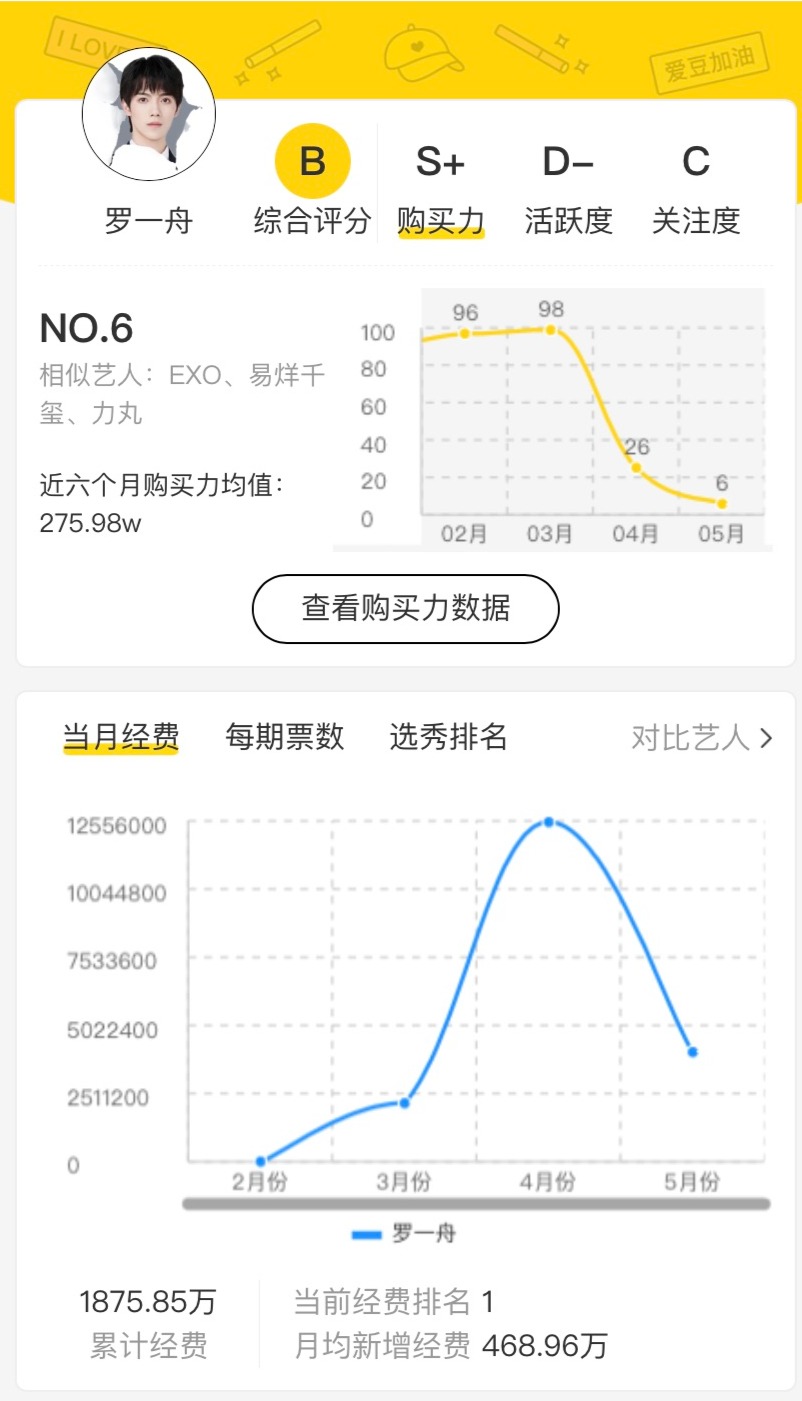The image size is (802, 1401).
Task: Toggle the 罗一舟 legend series in chart
Action: [x=405, y=1234]
